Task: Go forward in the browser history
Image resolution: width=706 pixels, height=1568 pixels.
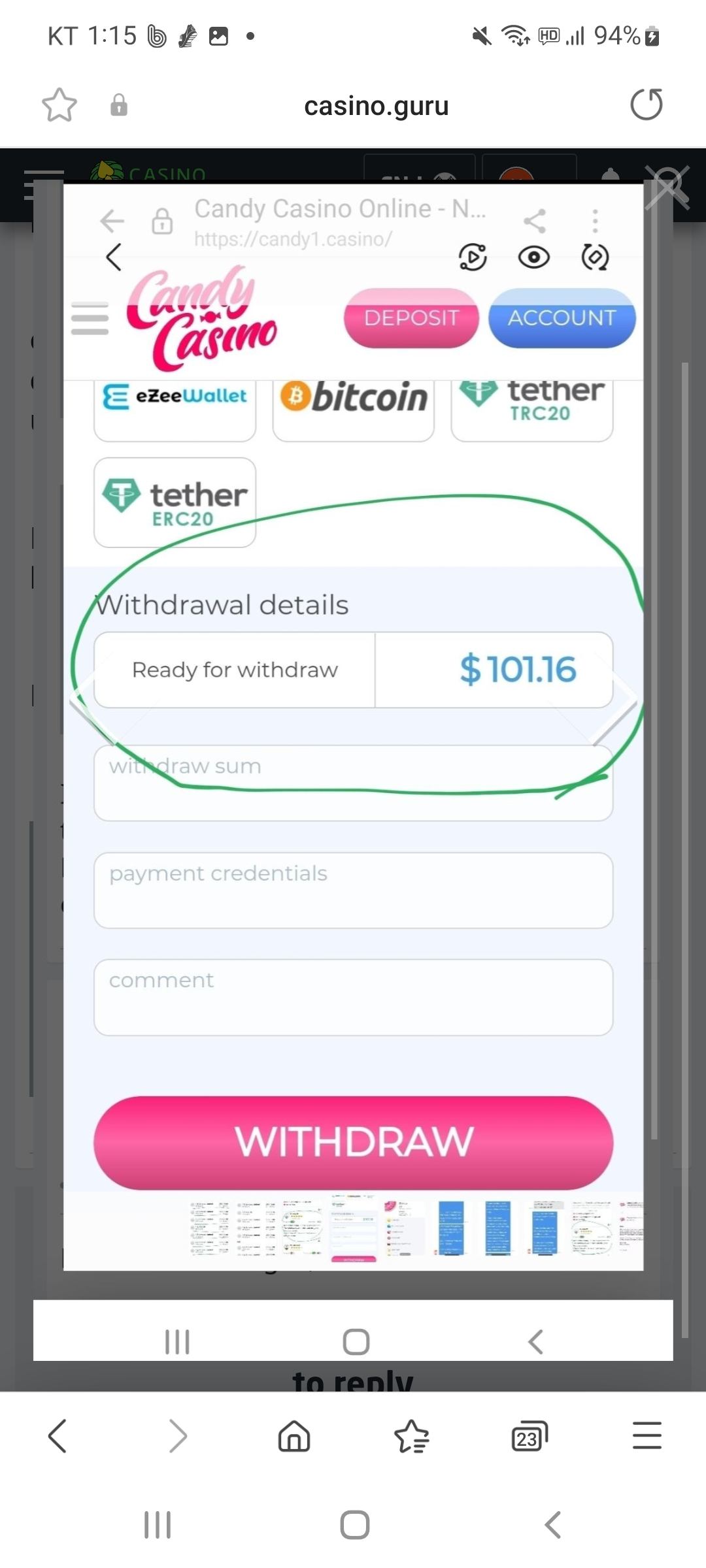Action: (177, 1435)
